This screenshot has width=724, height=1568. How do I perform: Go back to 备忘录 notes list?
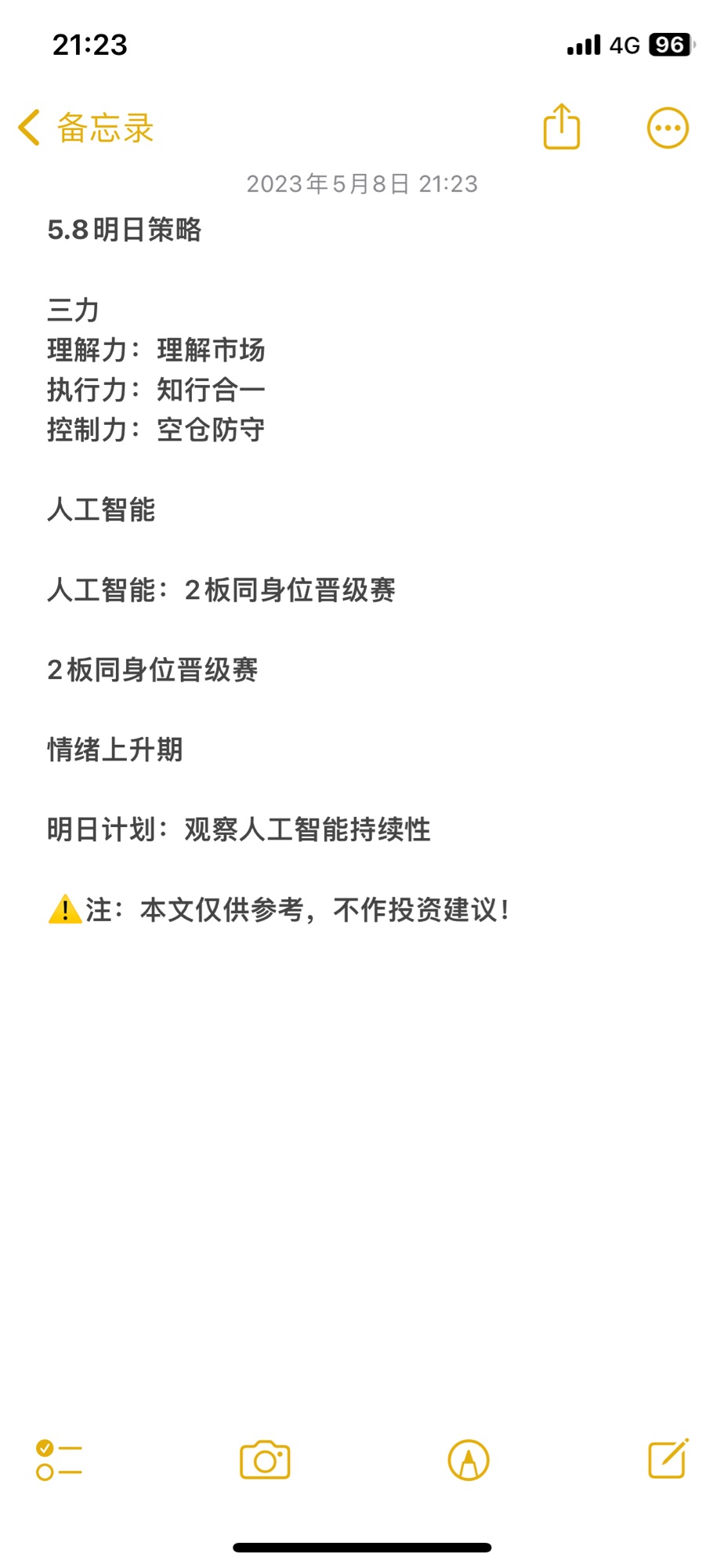pos(86,128)
